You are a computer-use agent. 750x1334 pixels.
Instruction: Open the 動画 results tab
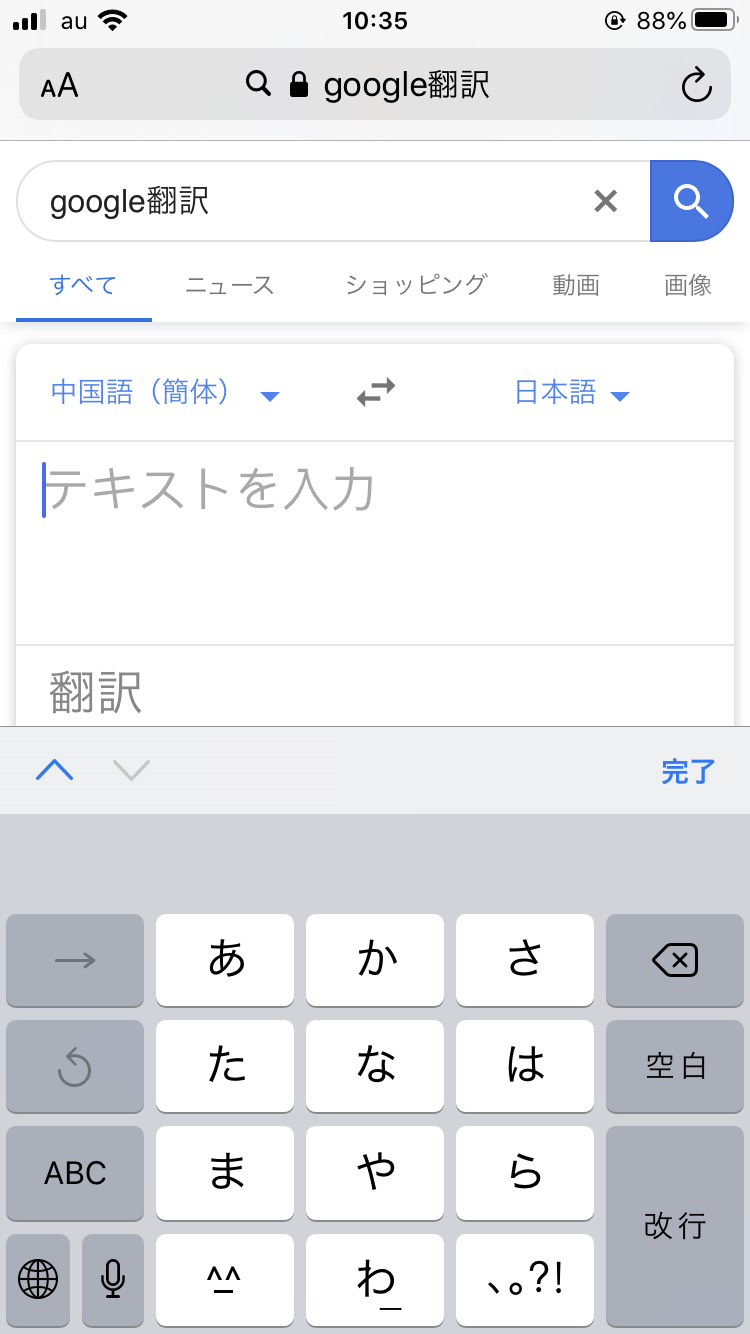[x=576, y=285]
